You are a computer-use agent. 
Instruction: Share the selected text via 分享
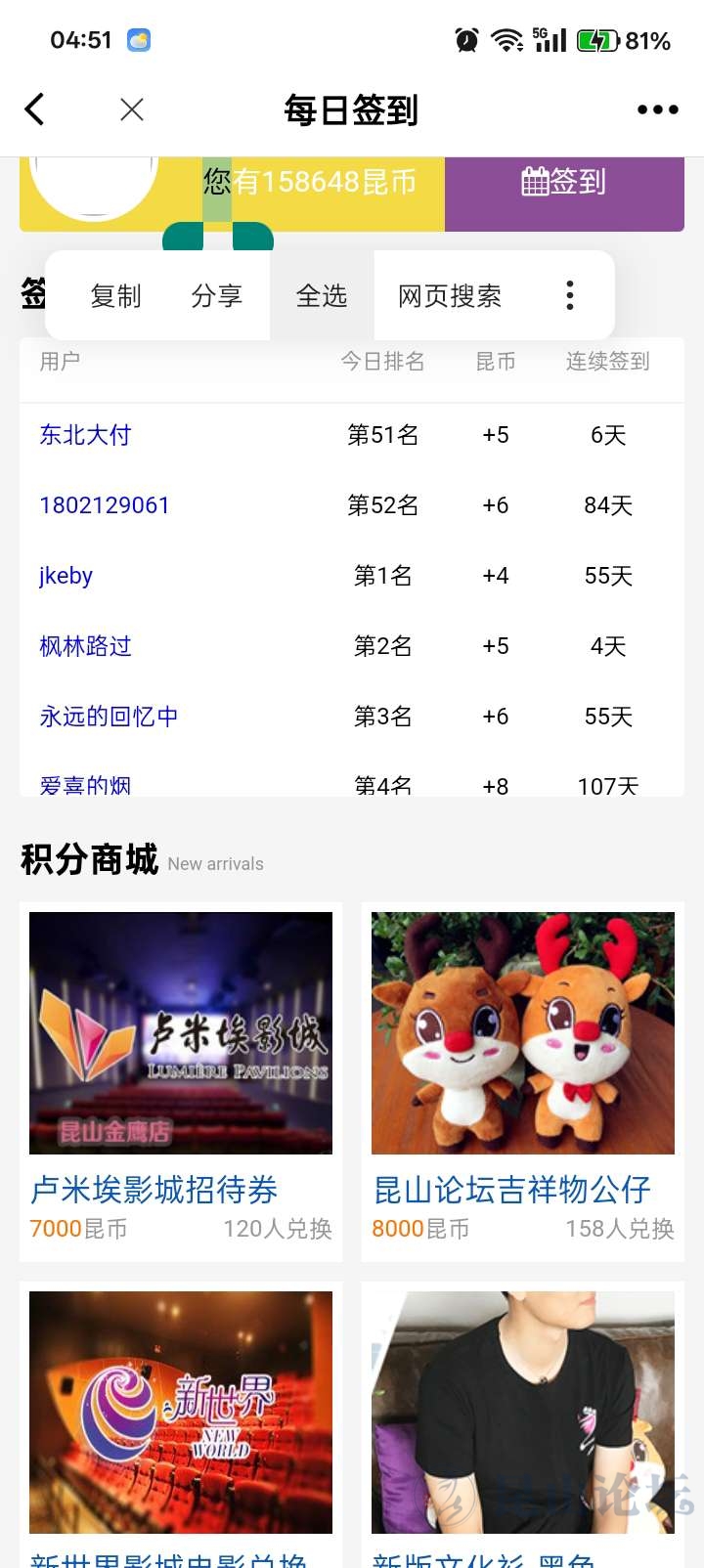(216, 296)
